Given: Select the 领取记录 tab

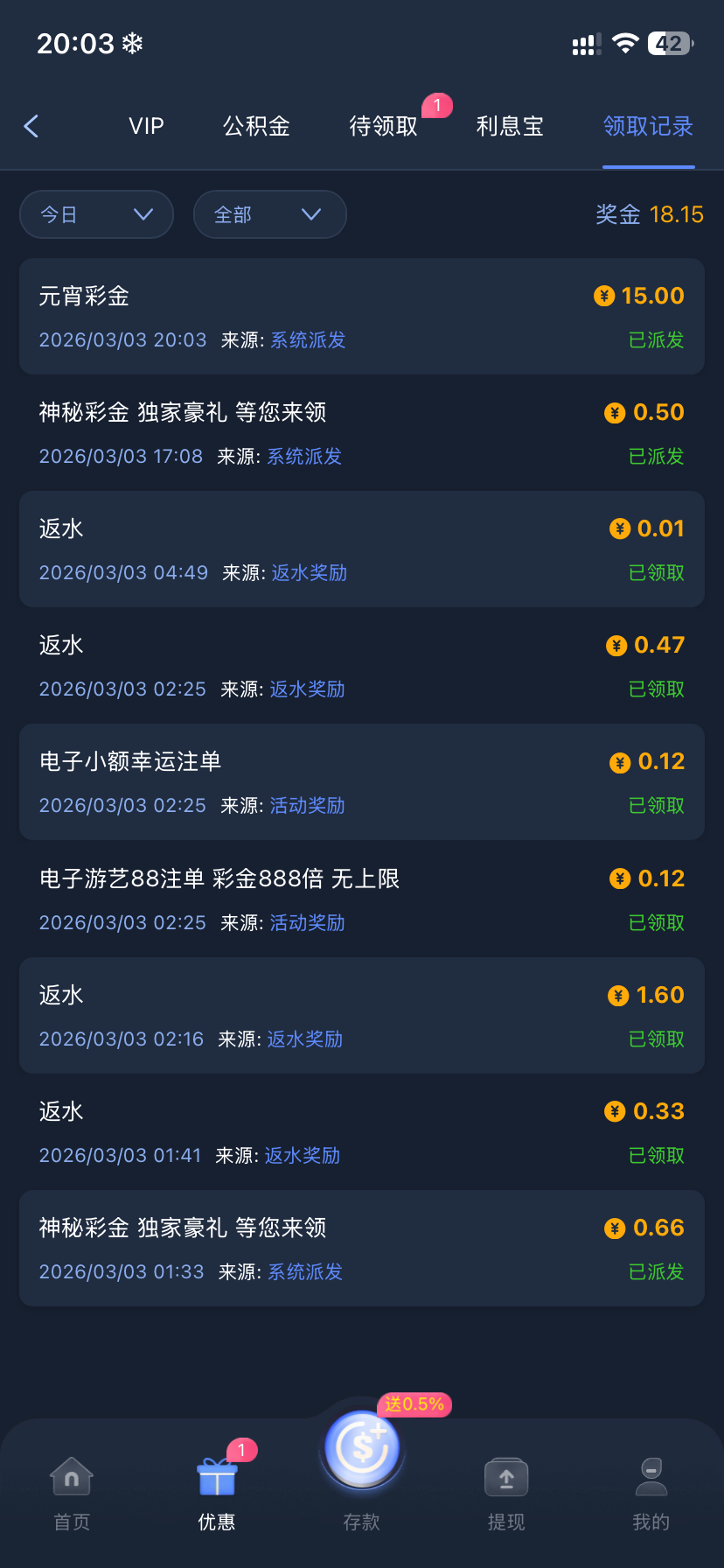Looking at the screenshot, I should tap(648, 126).
